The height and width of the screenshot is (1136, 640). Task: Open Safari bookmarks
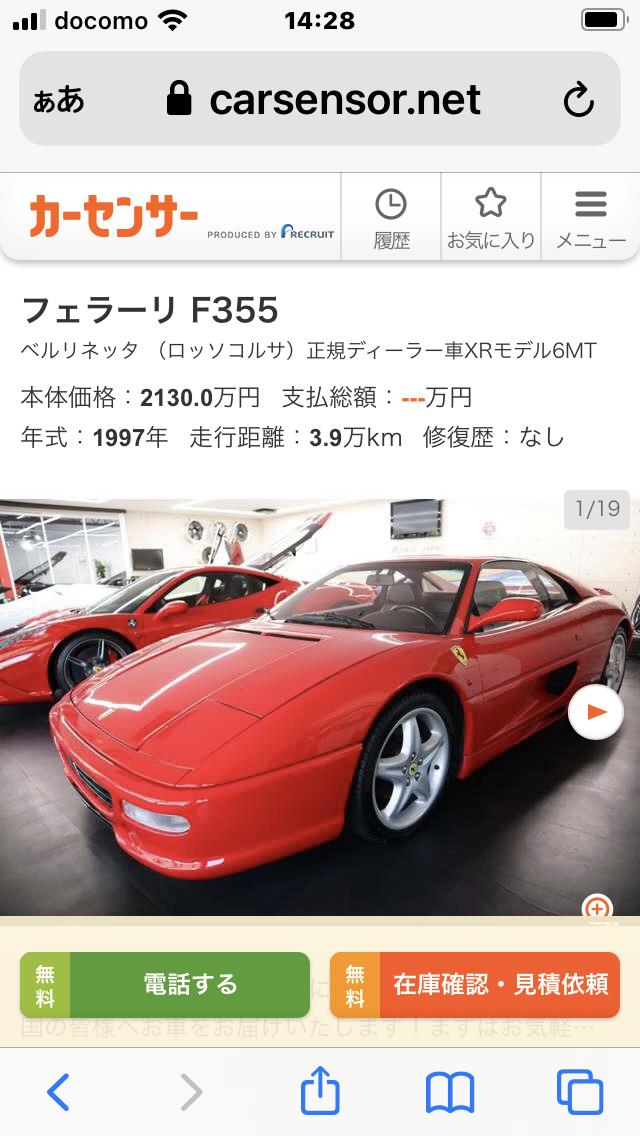pyautogui.click(x=450, y=1092)
